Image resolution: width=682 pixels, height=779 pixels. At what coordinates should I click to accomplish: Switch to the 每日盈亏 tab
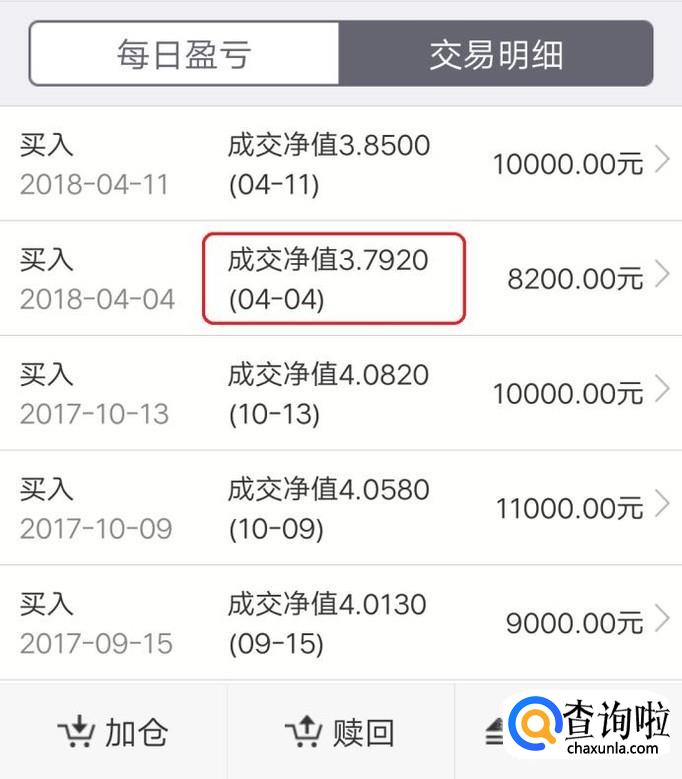[184, 54]
